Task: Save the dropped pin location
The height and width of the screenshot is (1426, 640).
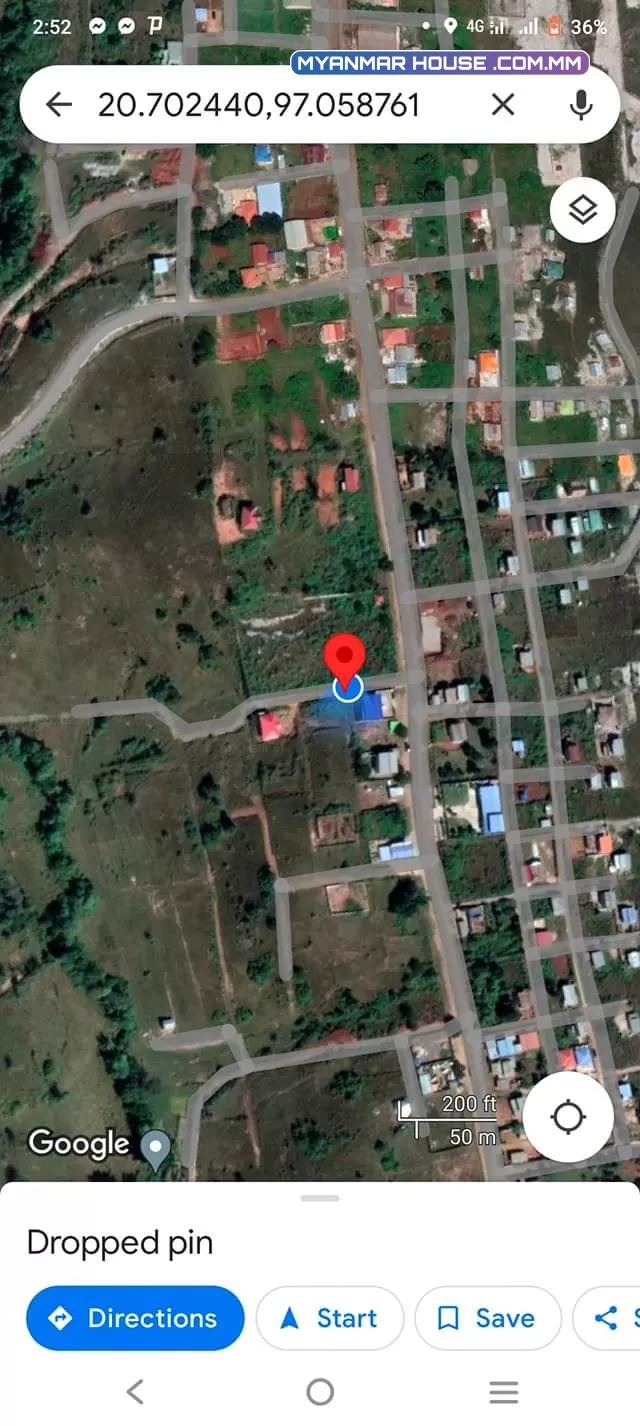Action: (x=488, y=1318)
